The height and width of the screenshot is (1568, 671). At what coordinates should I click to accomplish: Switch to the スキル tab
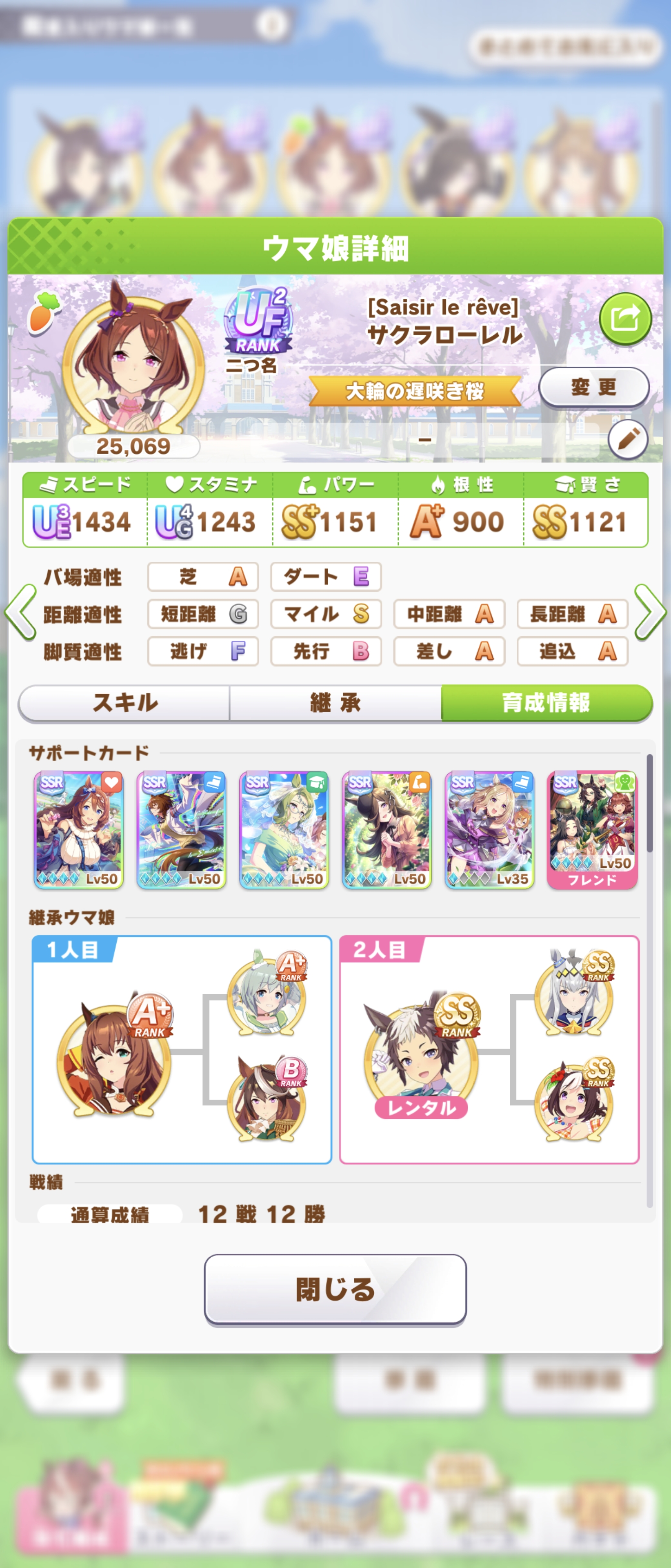coord(125,703)
